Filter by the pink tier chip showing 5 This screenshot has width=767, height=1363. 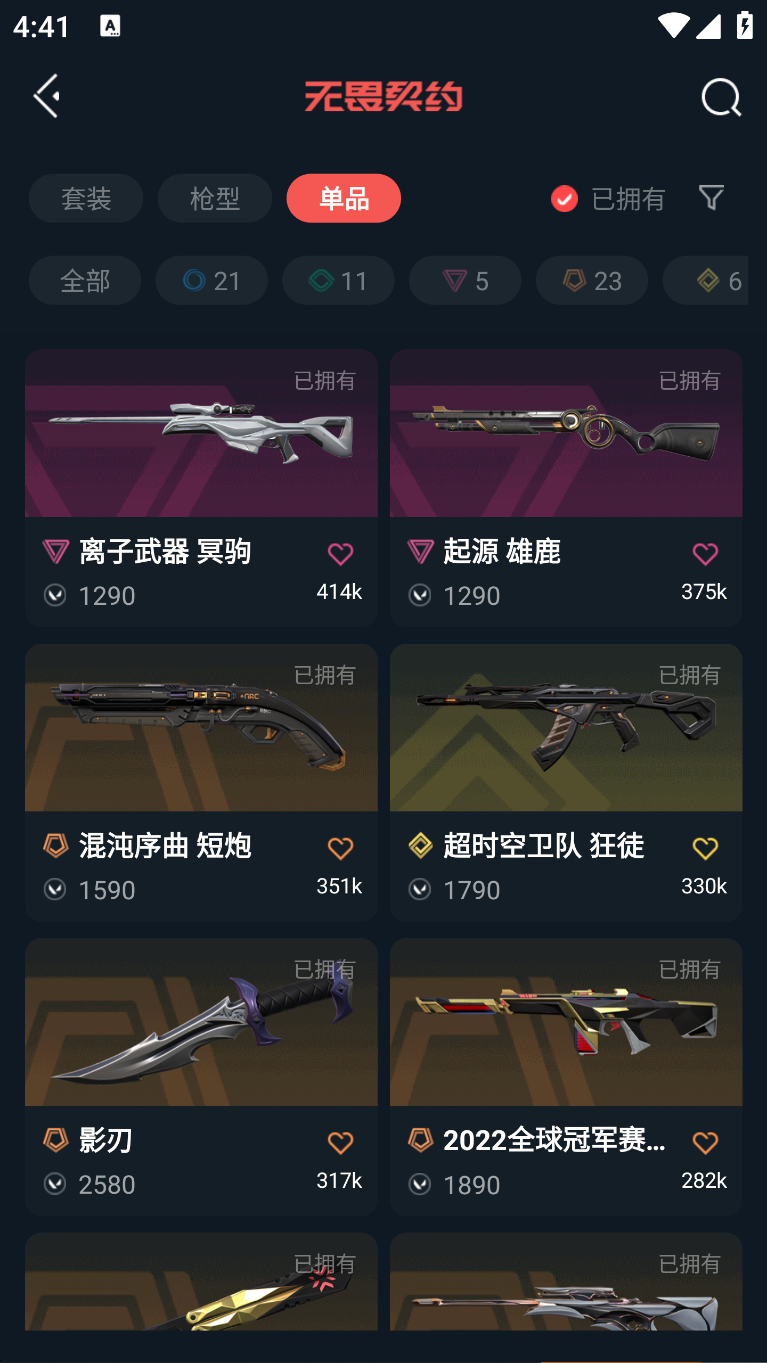465,280
